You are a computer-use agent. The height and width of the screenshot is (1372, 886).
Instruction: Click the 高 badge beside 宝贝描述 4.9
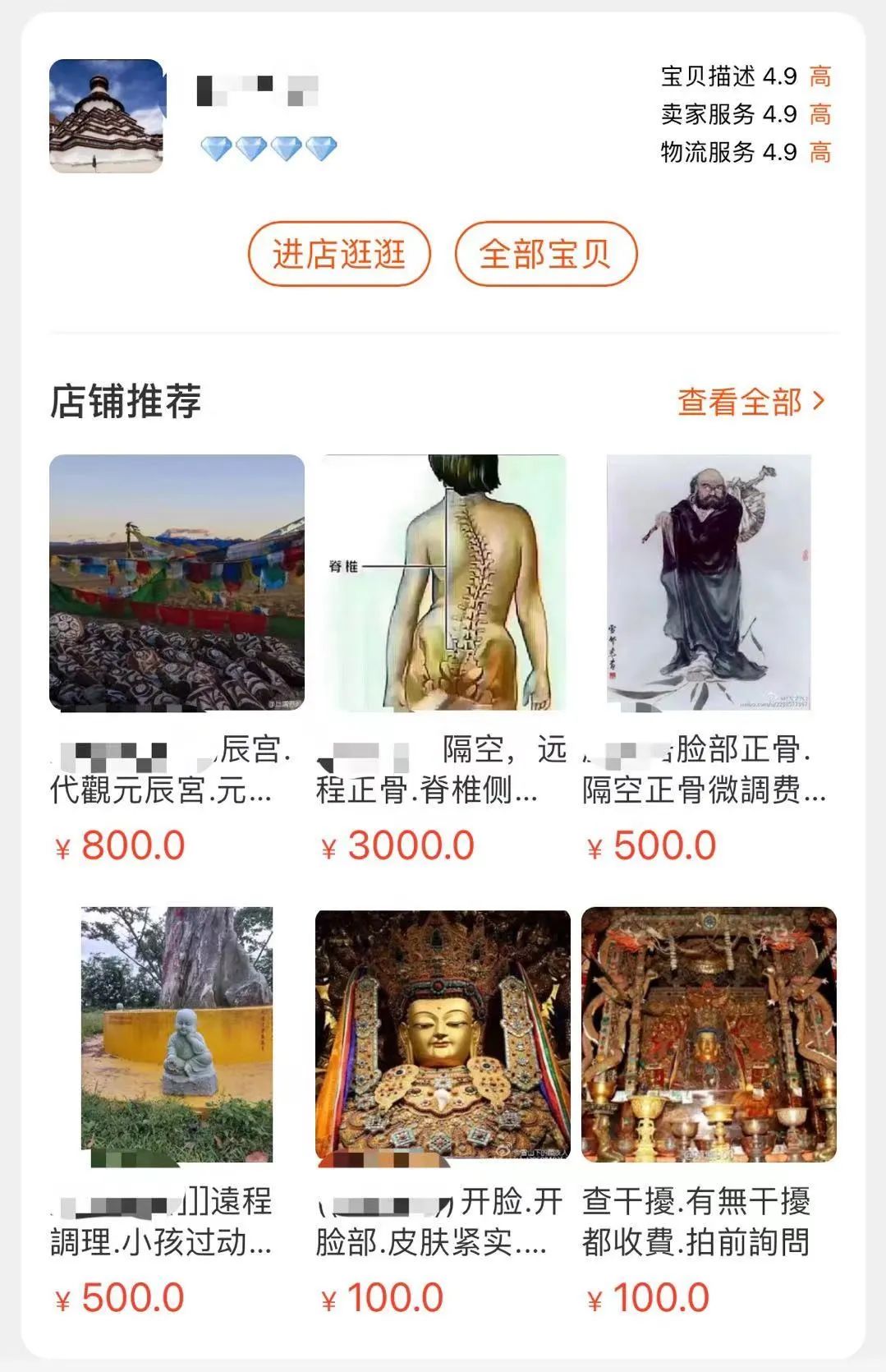coord(821,76)
